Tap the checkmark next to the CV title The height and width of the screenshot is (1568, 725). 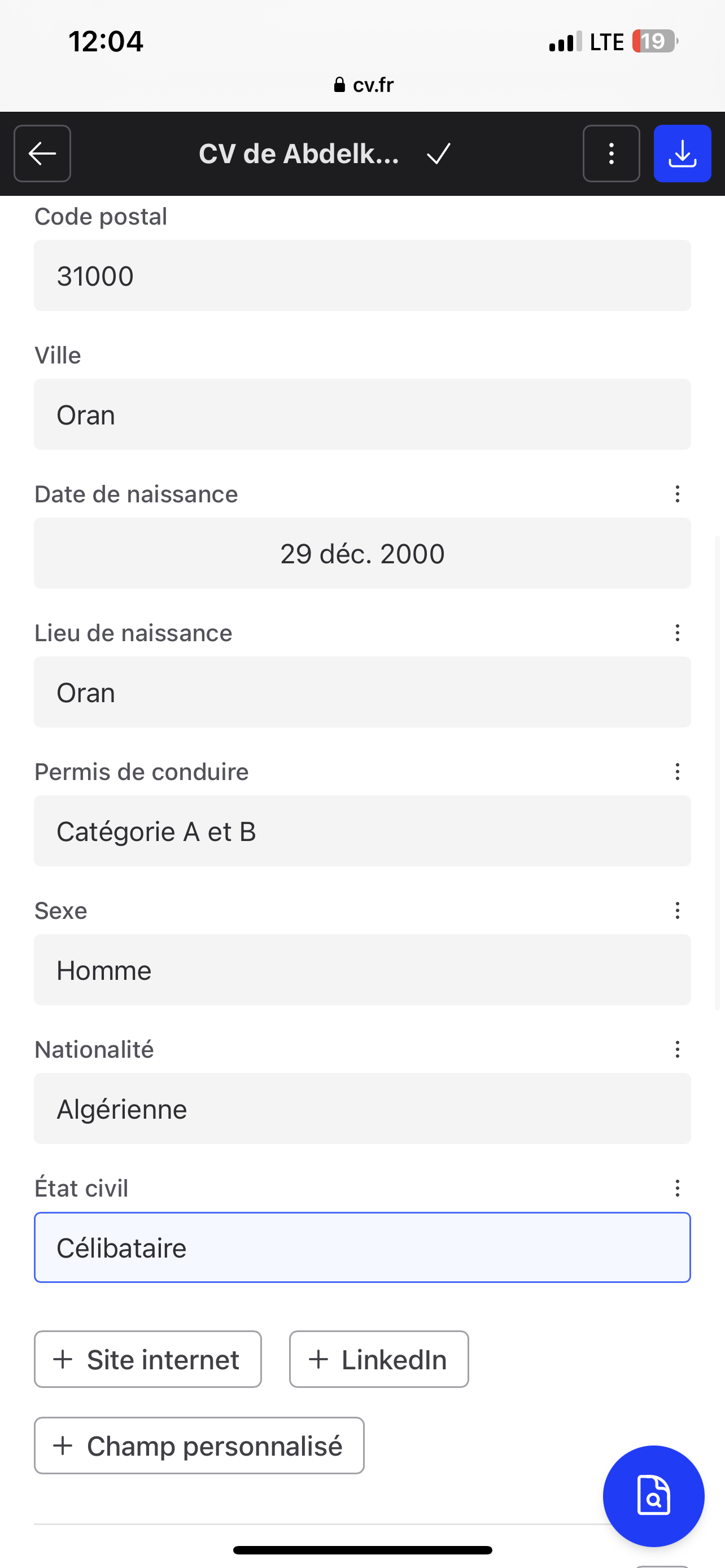click(438, 154)
